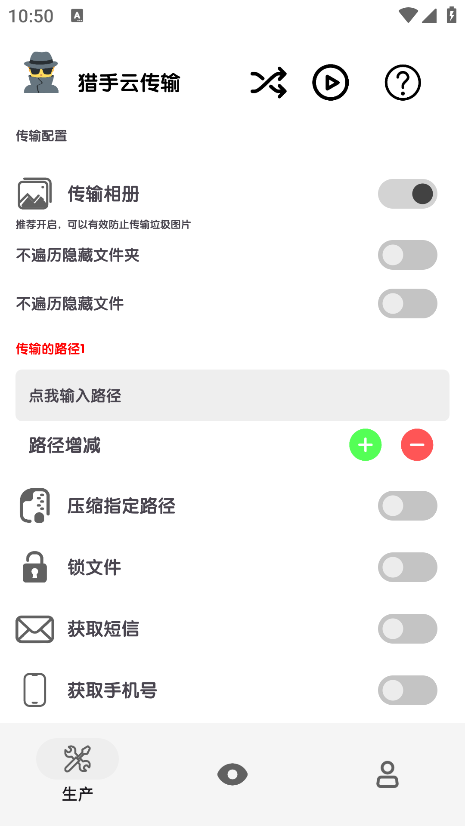
Task: Turn on 获取短信 switch
Action: point(408,628)
